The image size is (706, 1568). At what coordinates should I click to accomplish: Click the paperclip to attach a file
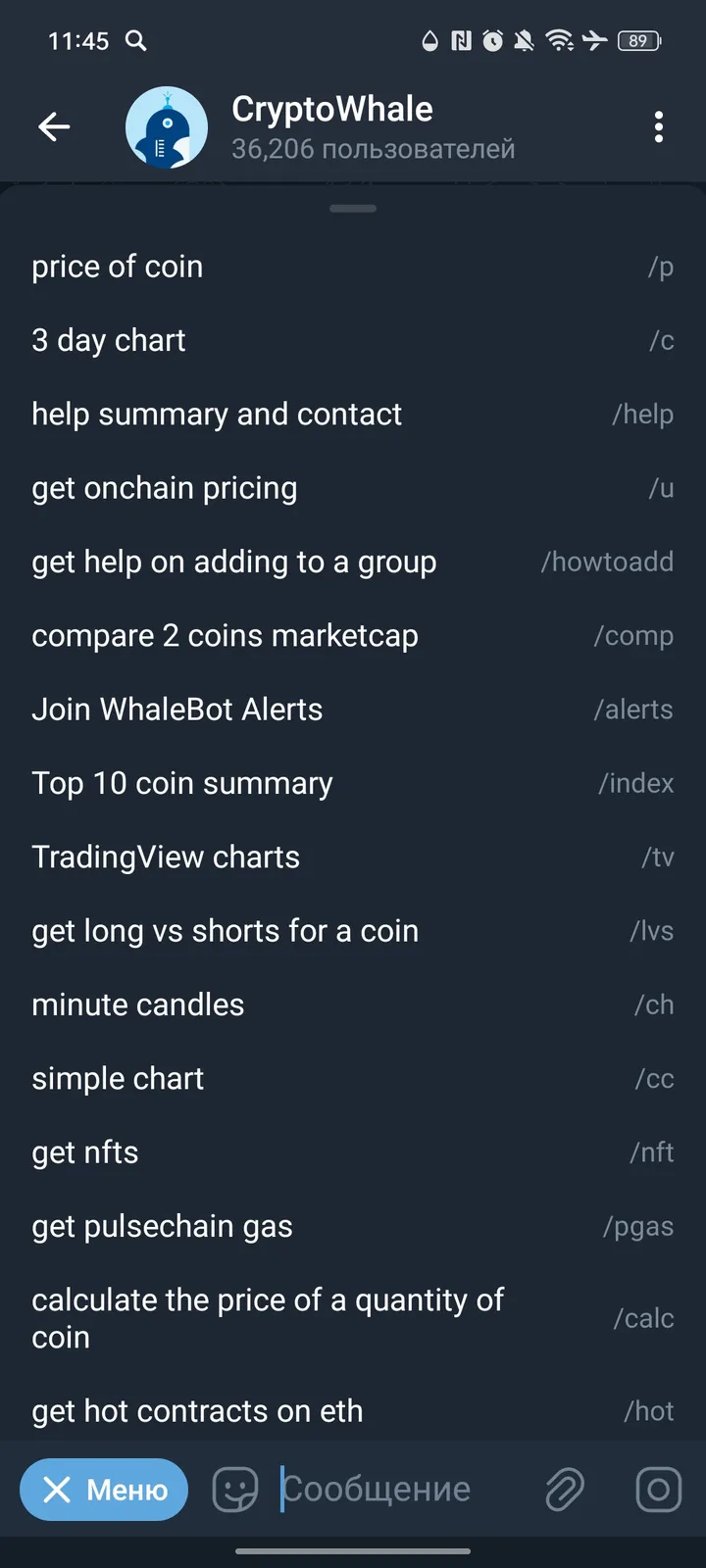click(x=564, y=1489)
